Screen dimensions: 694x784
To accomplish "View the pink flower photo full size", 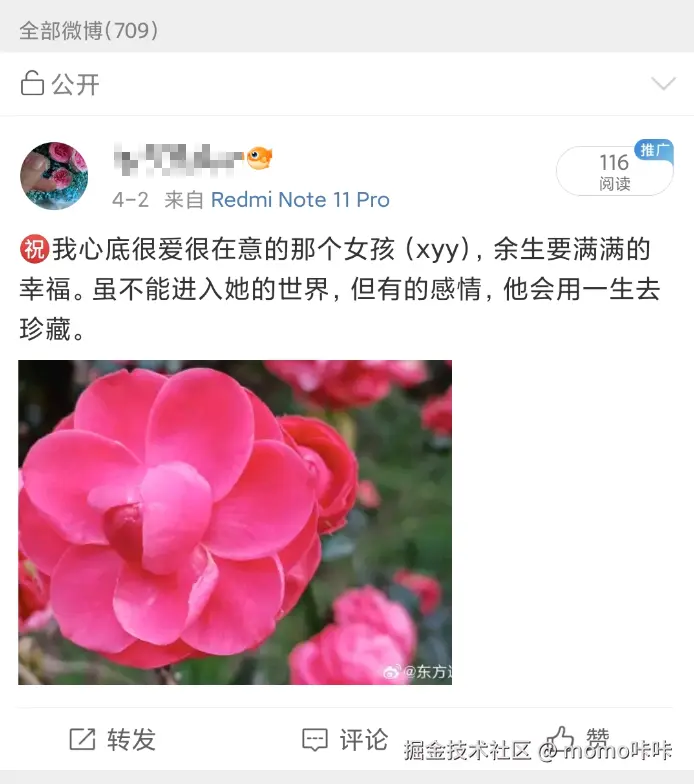I will [x=235, y=522].
